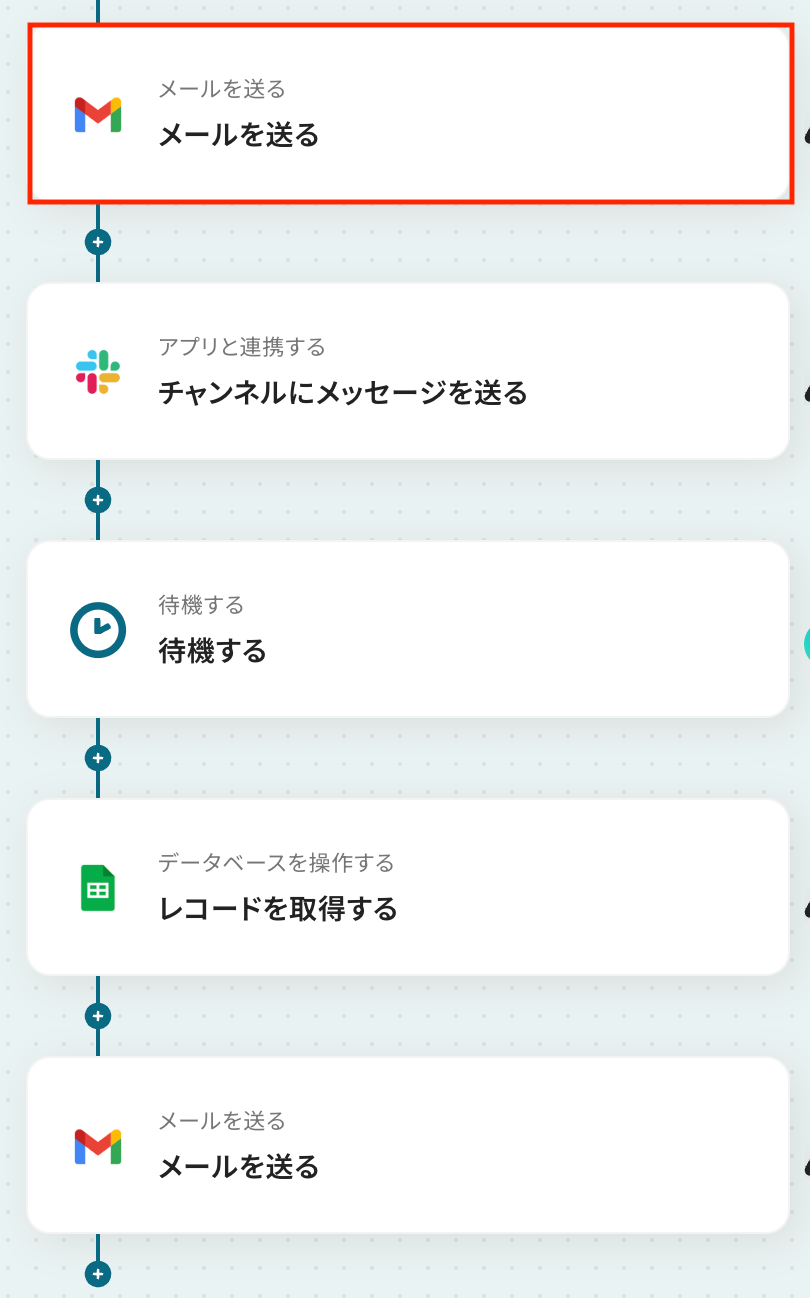Open the レコードを取得する Sheets step

(408, 887)
